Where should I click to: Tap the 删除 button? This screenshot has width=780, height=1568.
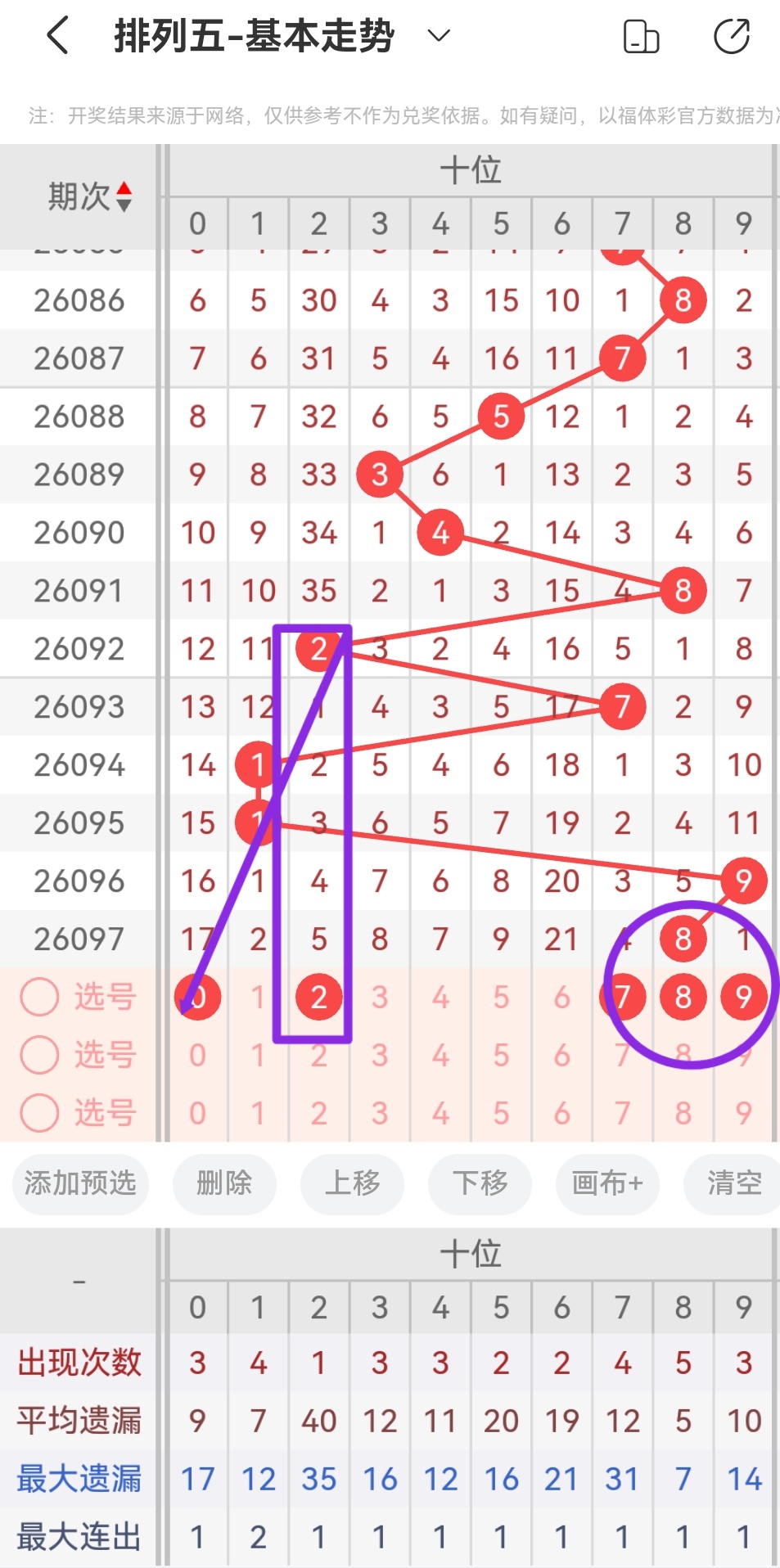click(224, 1184)
